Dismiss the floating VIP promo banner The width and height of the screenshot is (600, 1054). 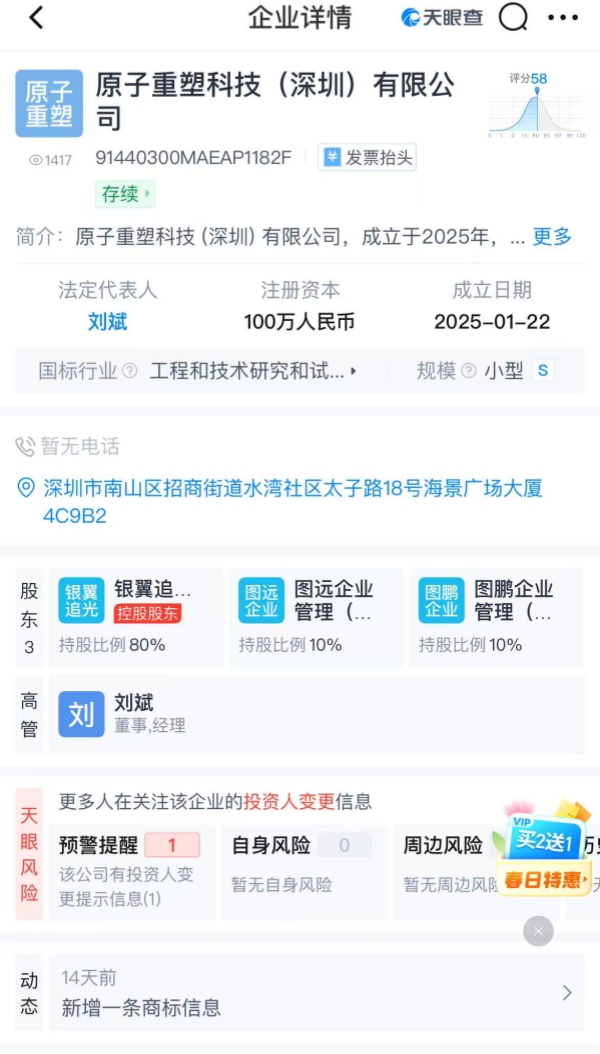point(538,932)
